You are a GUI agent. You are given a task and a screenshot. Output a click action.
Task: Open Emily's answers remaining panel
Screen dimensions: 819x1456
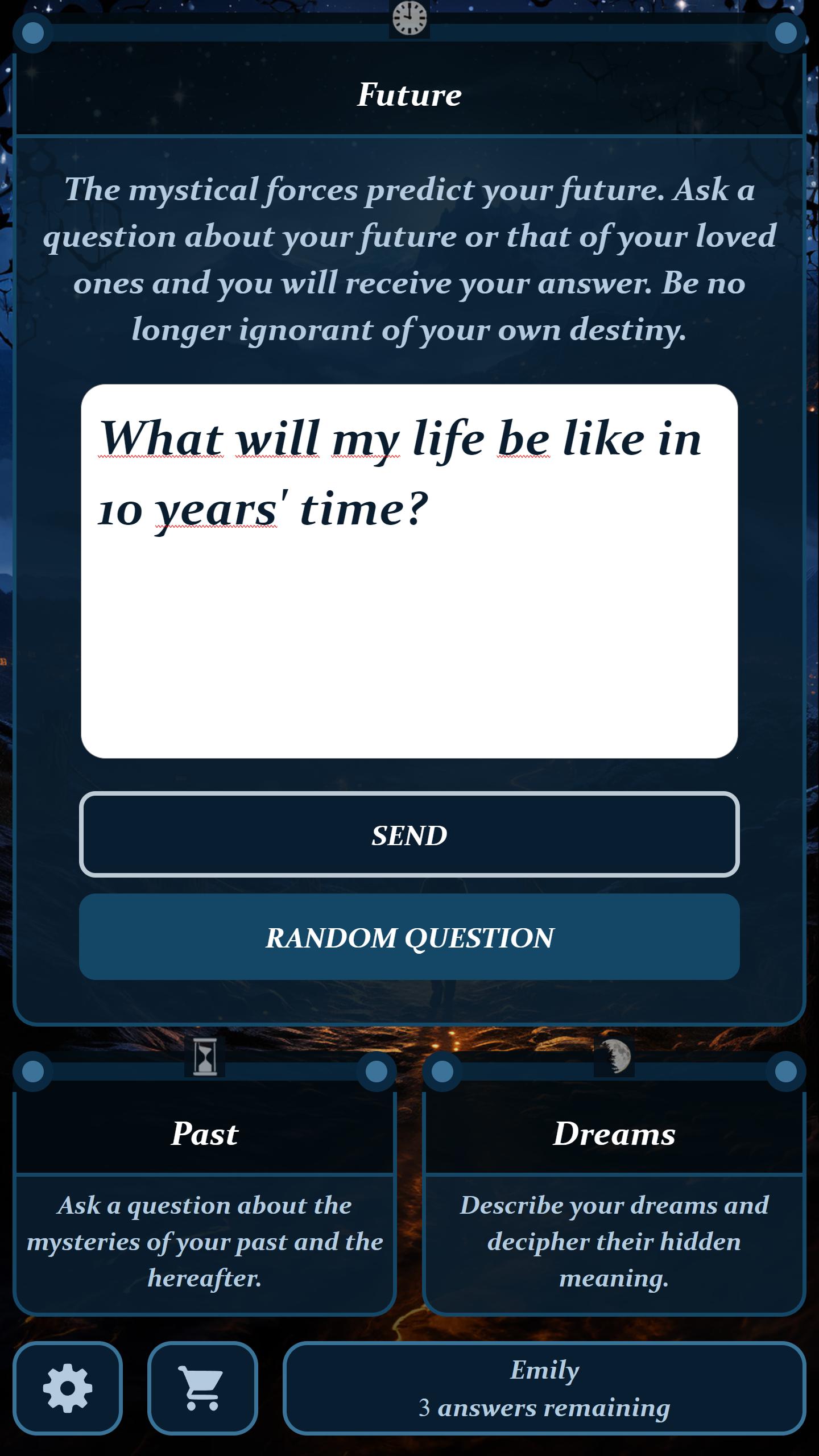click(x=544, y=1388)
